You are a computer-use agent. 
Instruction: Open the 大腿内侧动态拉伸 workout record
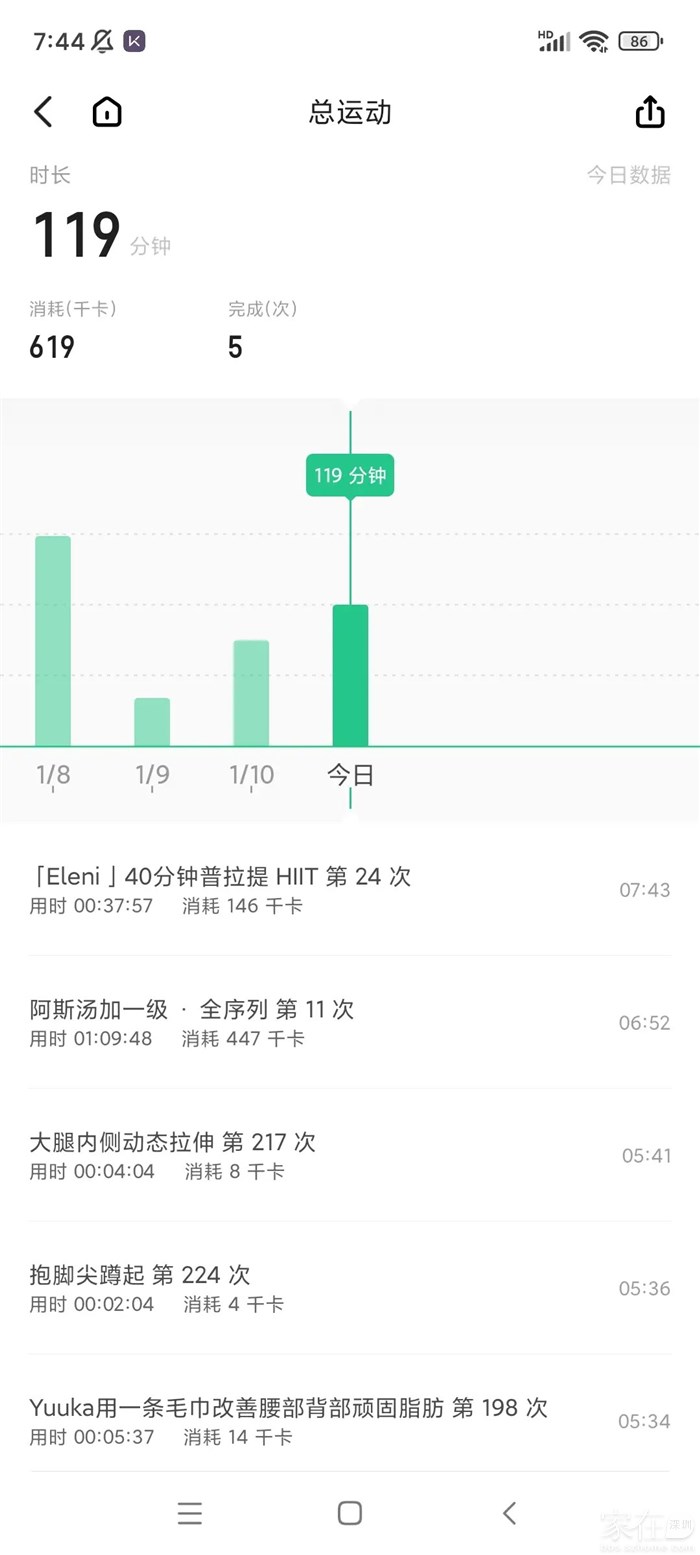[350, 1155]
